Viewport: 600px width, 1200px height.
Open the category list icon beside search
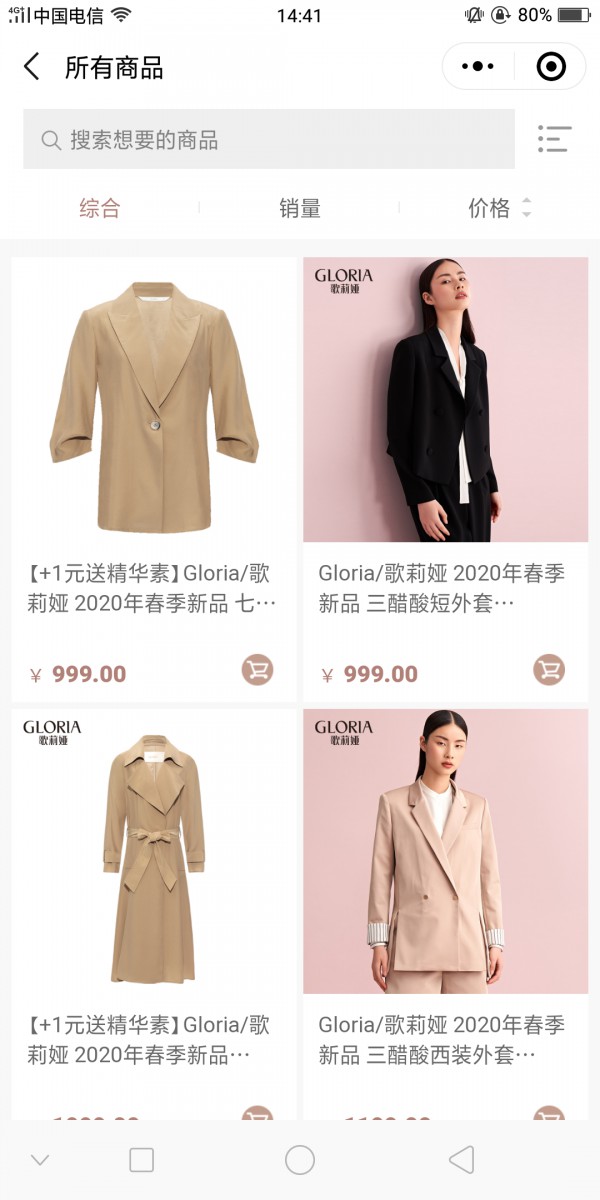pos(554,139)
